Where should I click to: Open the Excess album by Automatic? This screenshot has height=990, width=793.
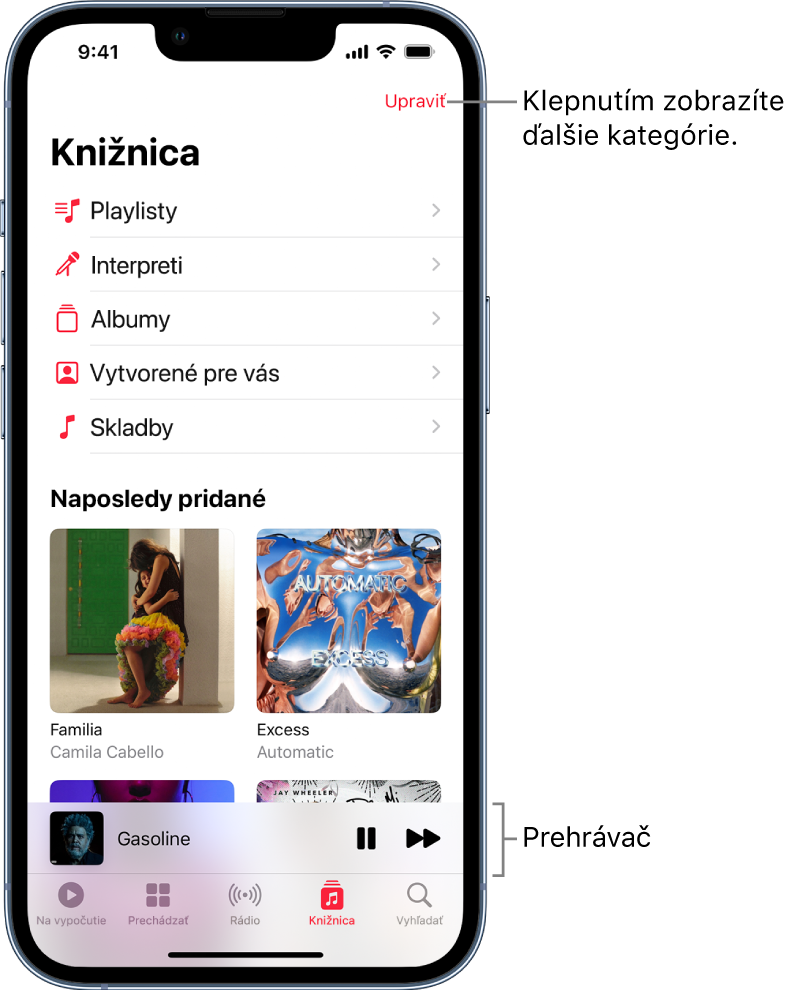[348, 620]
